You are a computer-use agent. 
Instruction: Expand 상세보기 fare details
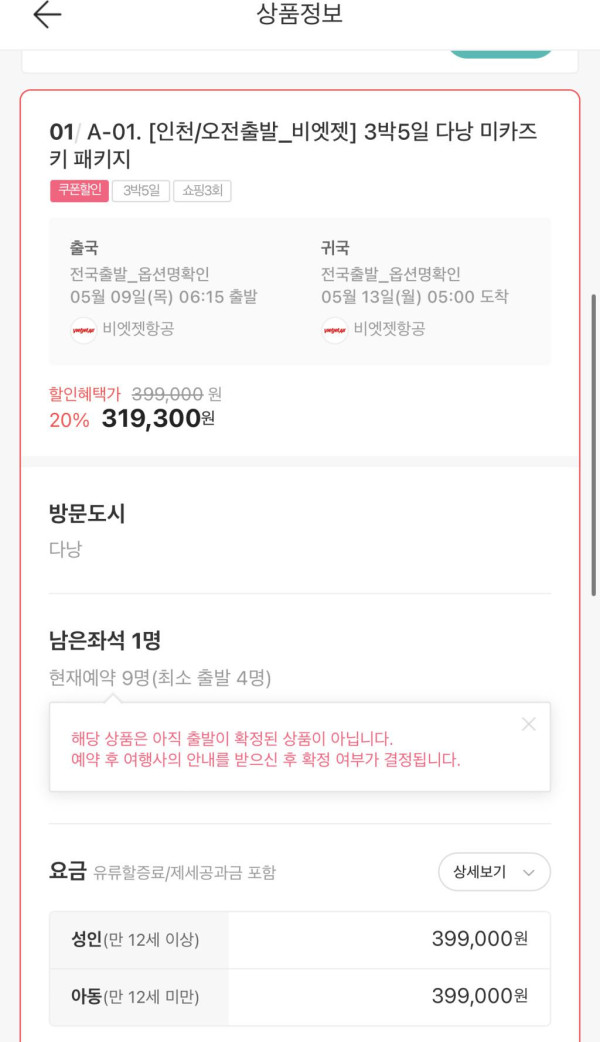click(x=494, y=872)
